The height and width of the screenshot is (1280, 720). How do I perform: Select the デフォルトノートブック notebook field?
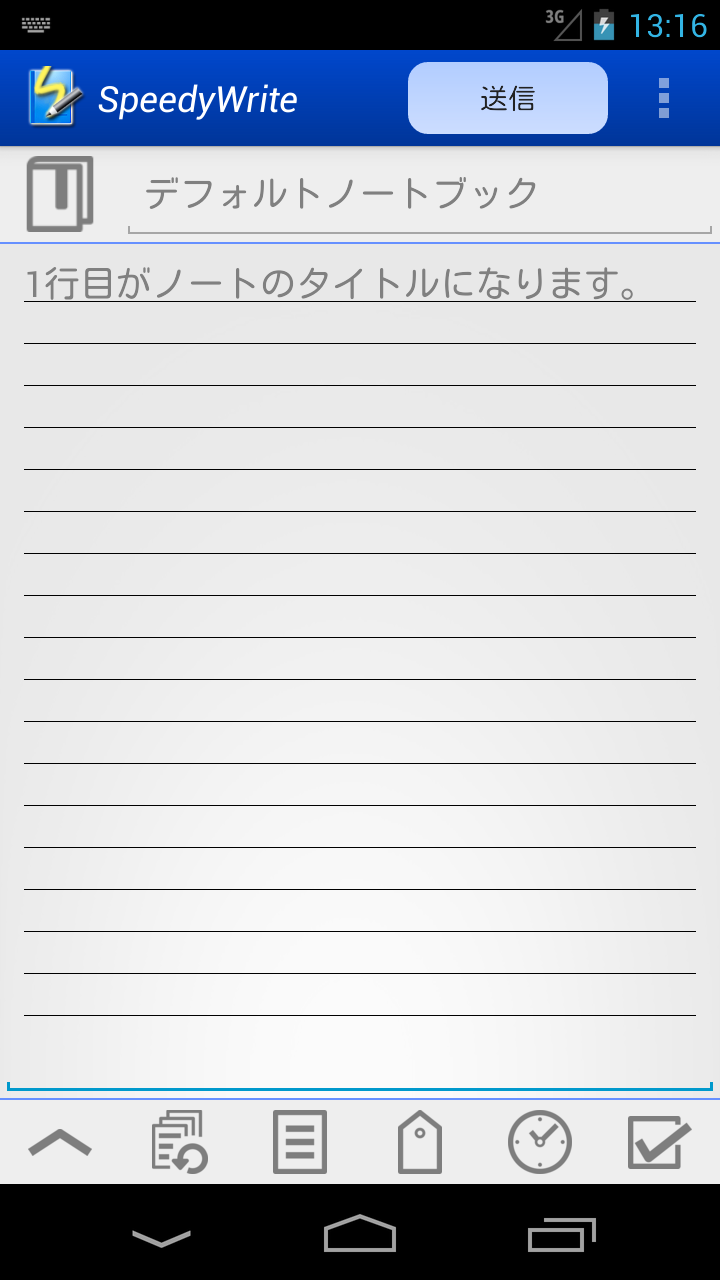point(420,194)
